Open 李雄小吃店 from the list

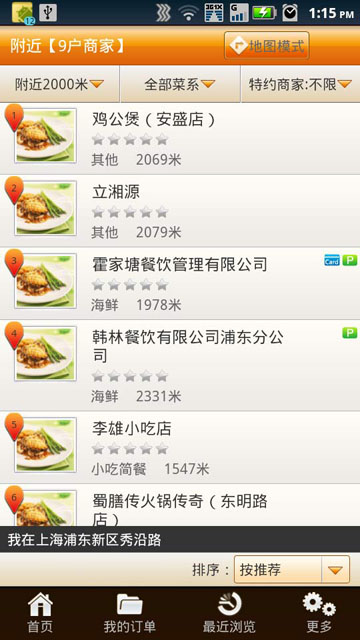[180, 448]
